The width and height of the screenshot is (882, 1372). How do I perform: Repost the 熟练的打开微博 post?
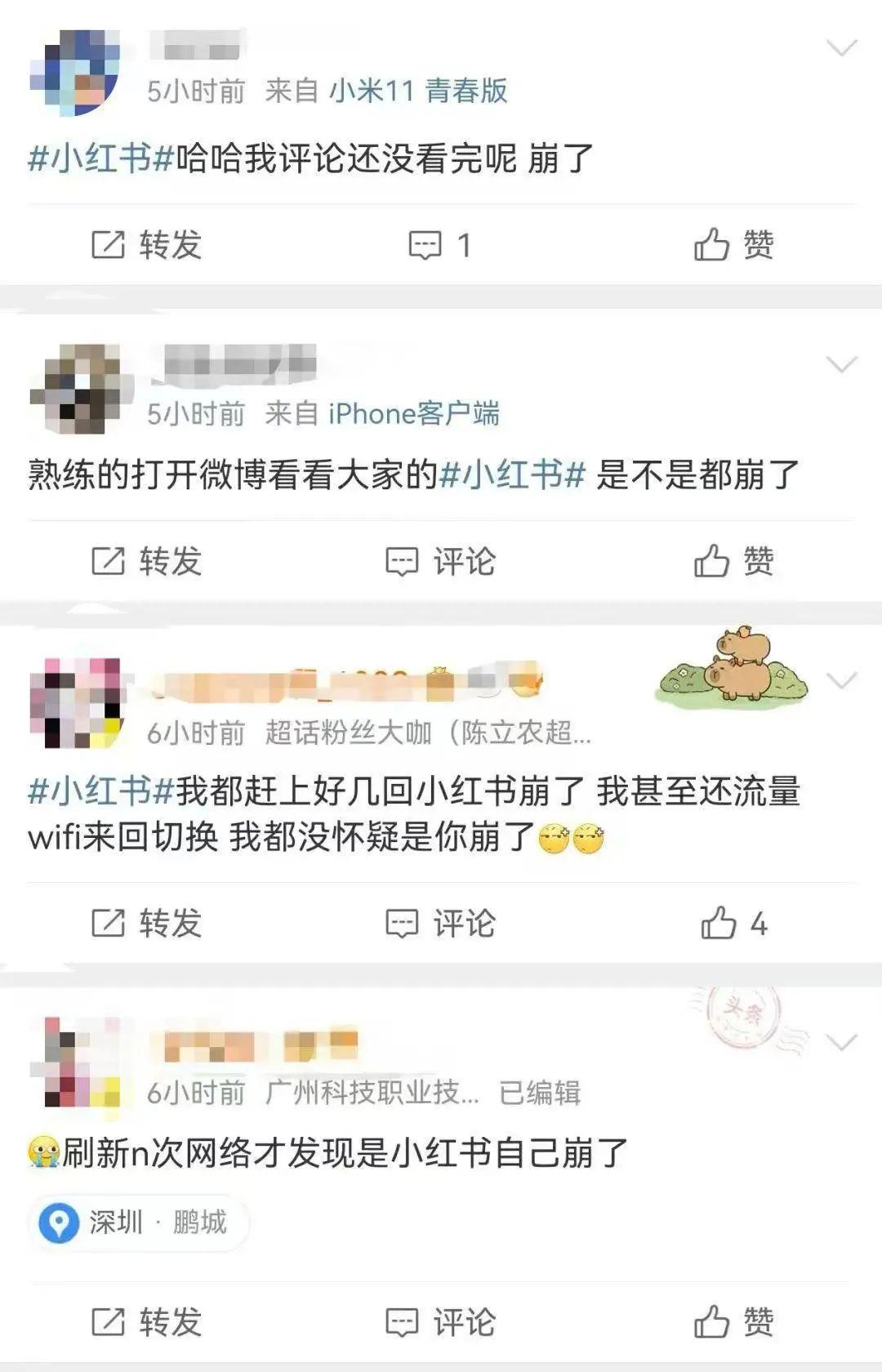146,561
